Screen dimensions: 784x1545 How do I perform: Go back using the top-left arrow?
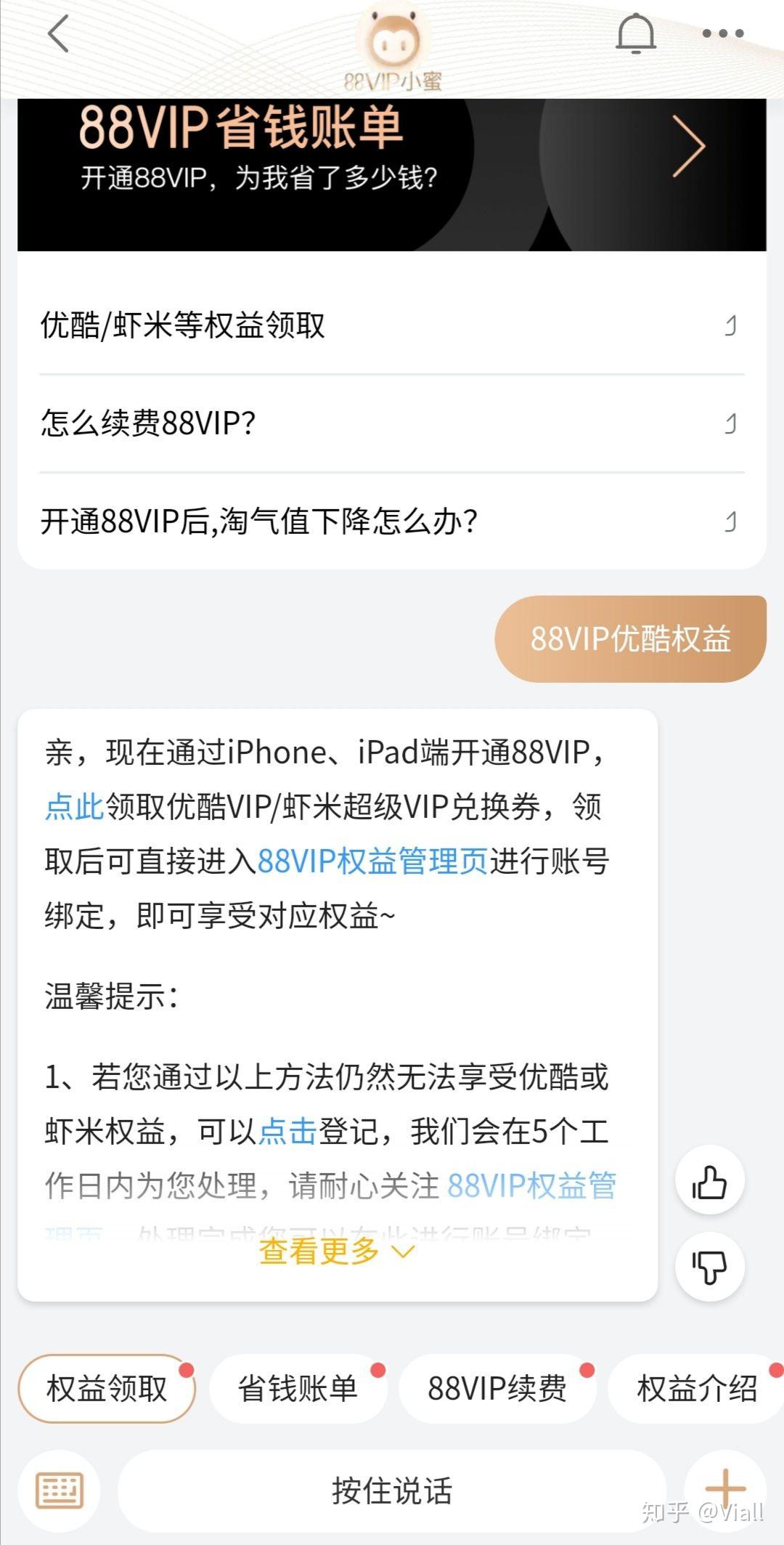[58, 33]
